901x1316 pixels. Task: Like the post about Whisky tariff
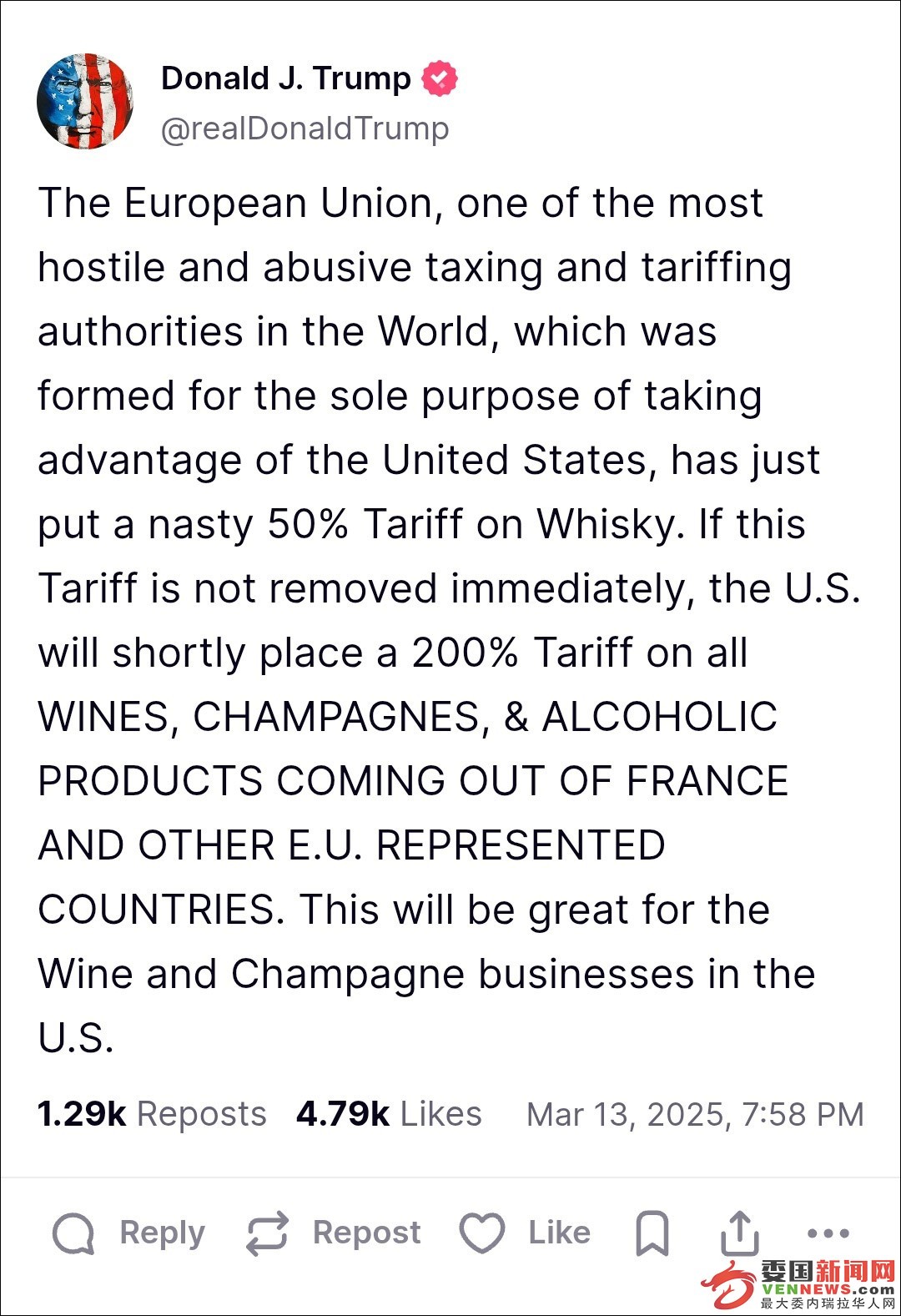click(526, 1233)
